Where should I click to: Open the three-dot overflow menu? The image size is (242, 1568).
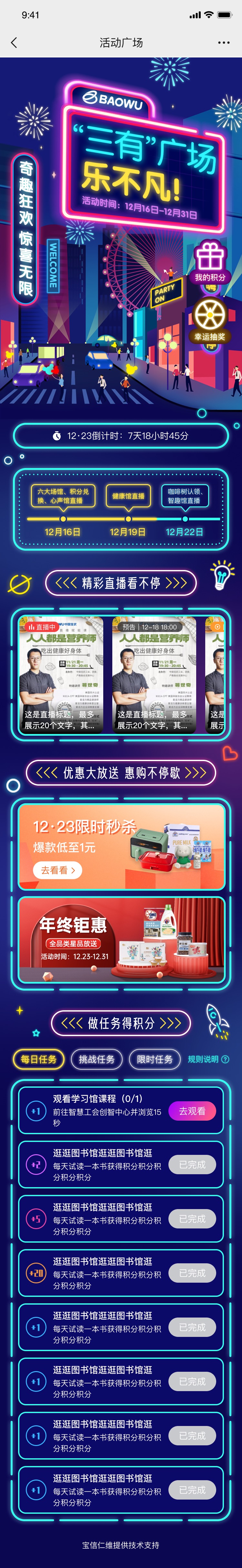tap(223, 42)
